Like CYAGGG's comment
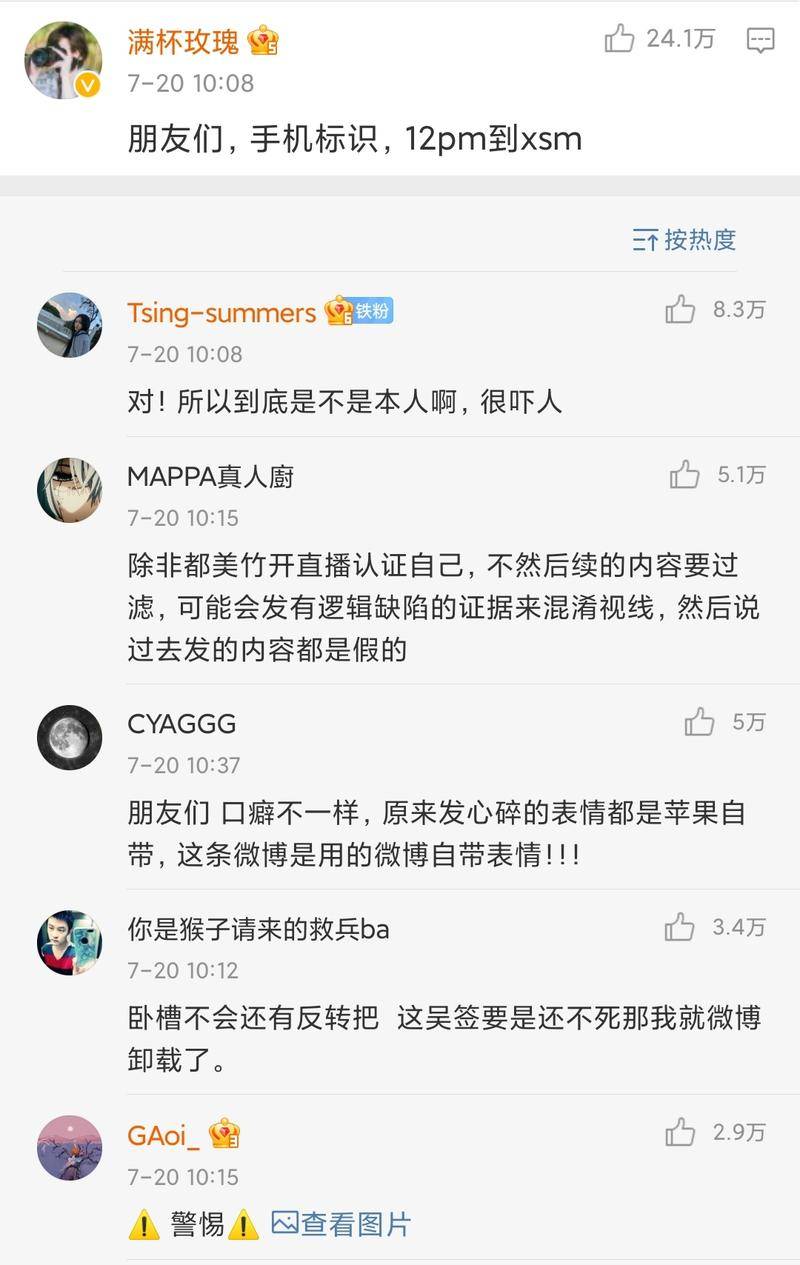Image resolution: width=800 pixels, height=1265 pixels. click(700, 722)
